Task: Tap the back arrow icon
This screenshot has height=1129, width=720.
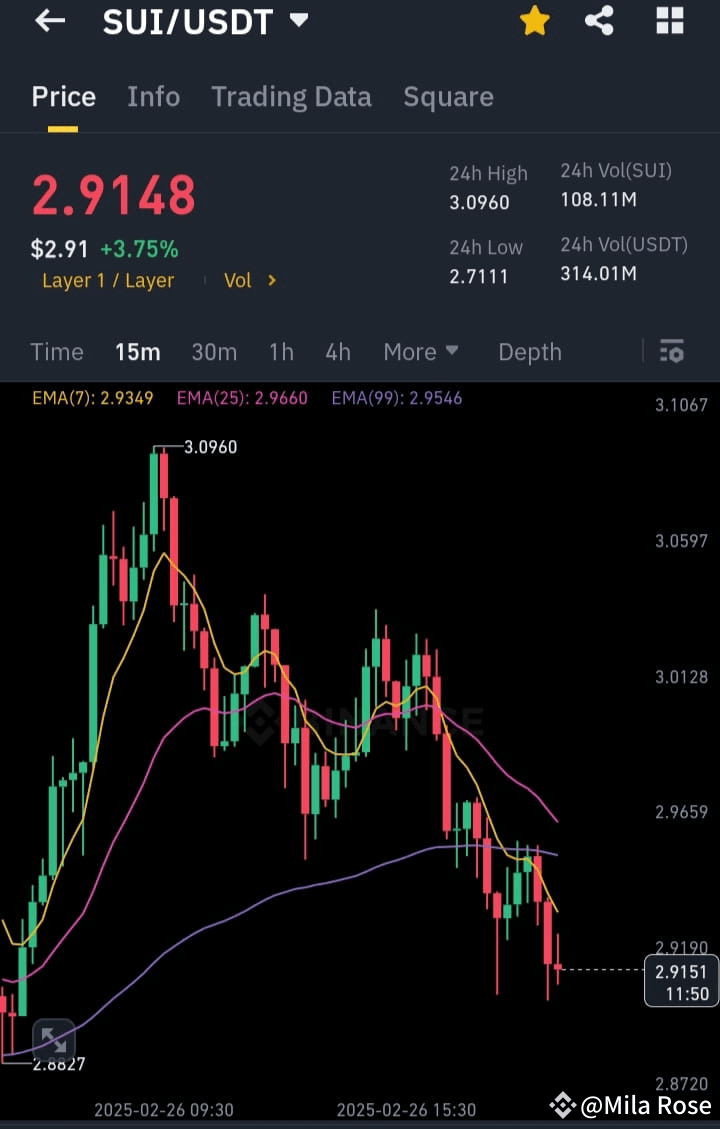Action: (50, 21)
